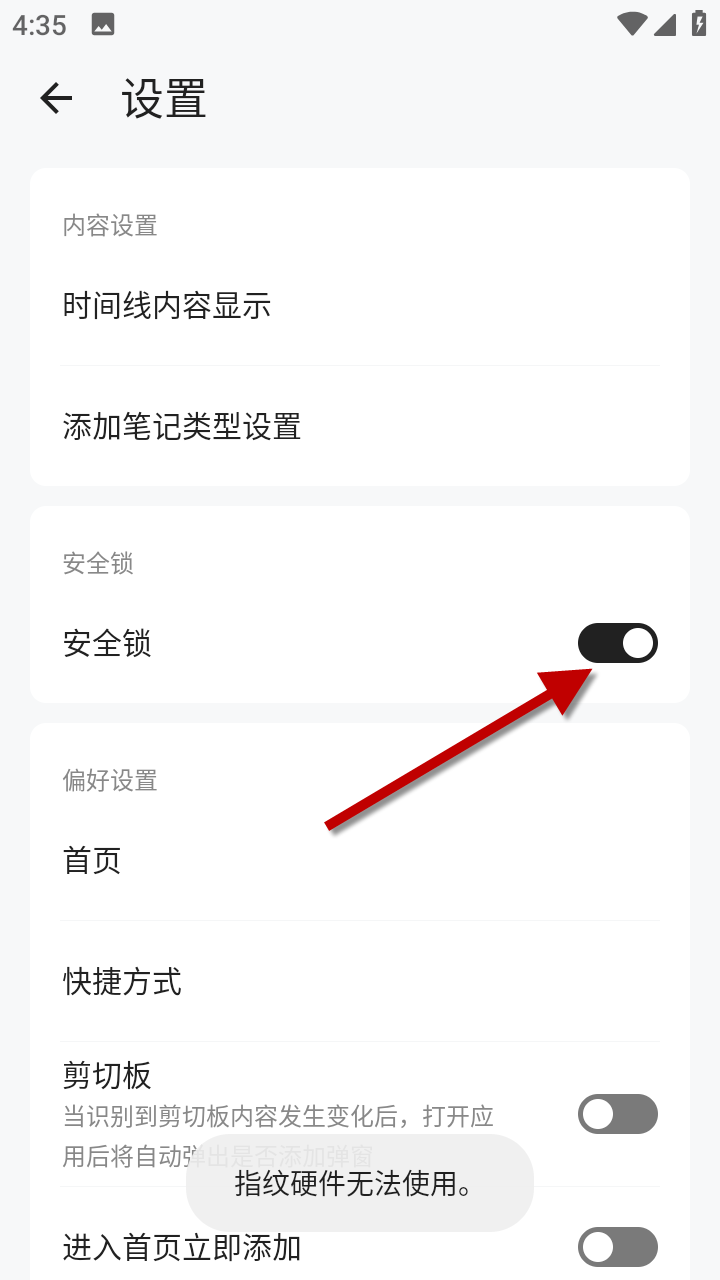Screen dimensions: 720x1280
Task: Open 时间线内容显示 settings
Action: [360, 306]
